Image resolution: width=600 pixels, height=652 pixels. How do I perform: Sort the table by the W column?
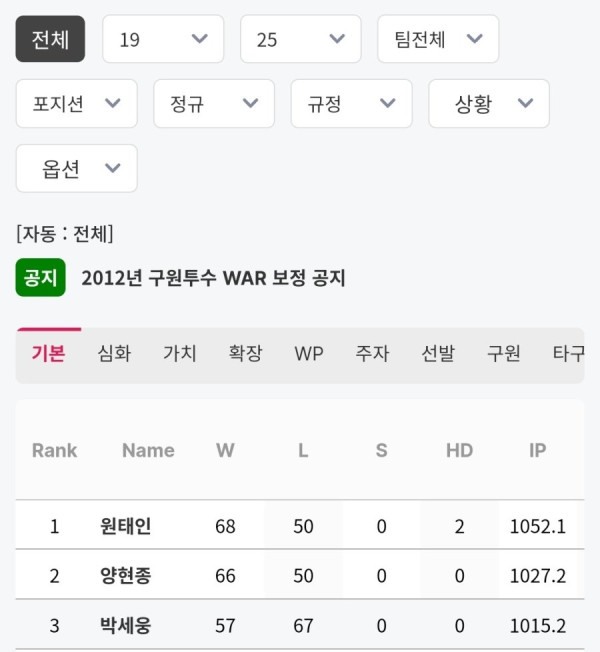tap(225, 451)
